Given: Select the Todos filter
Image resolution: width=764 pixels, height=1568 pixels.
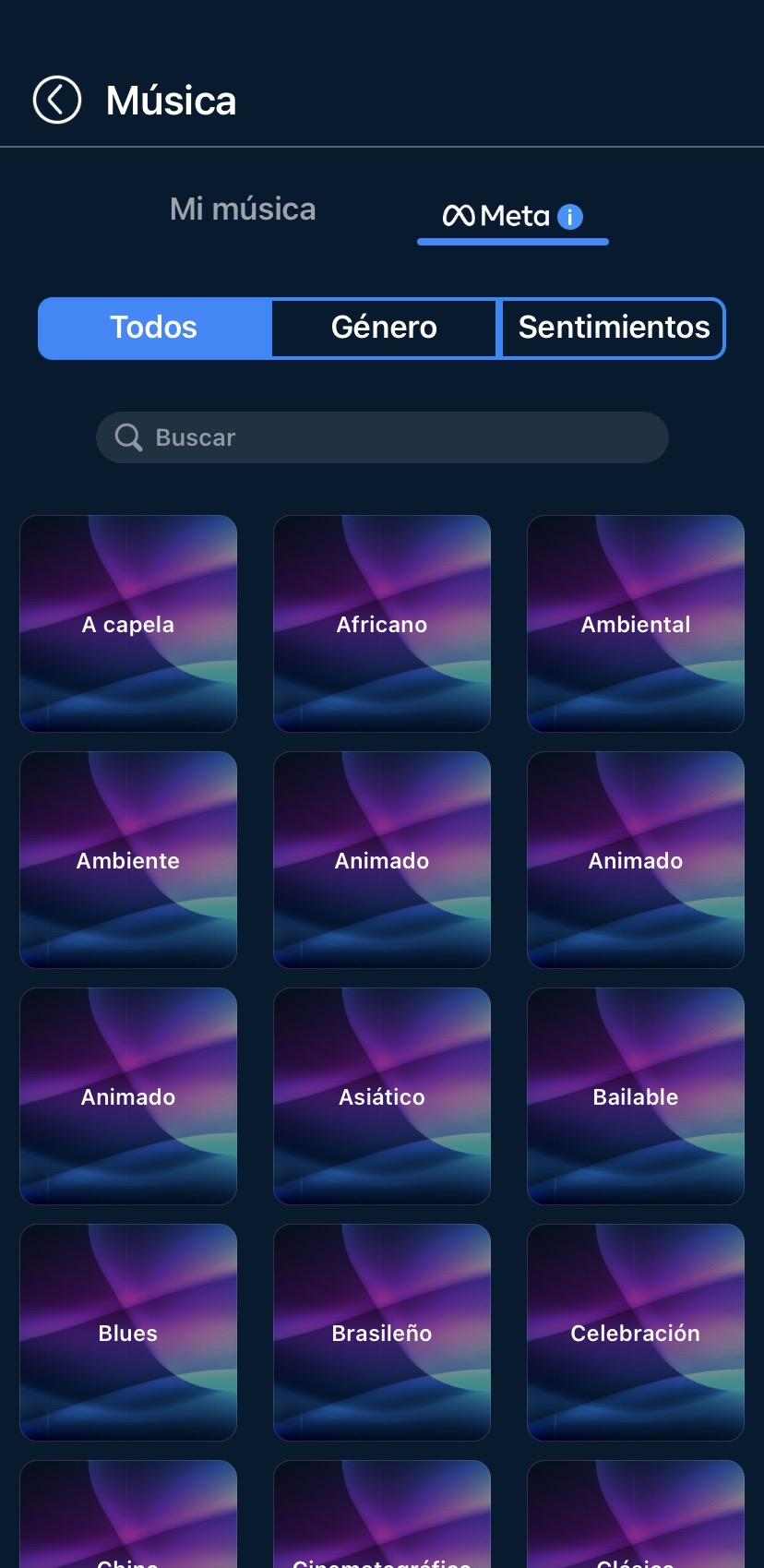Looking at the screenshot, I should point(154,328).
